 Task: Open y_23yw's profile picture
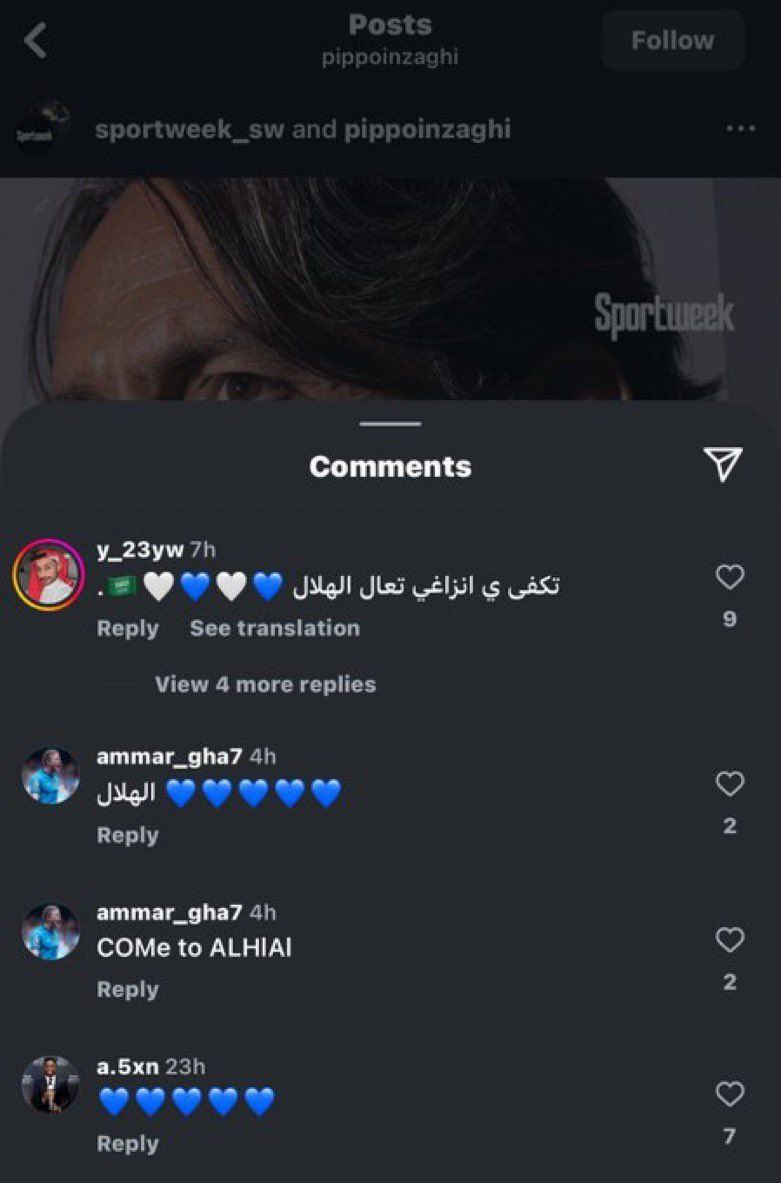(47, 574)
